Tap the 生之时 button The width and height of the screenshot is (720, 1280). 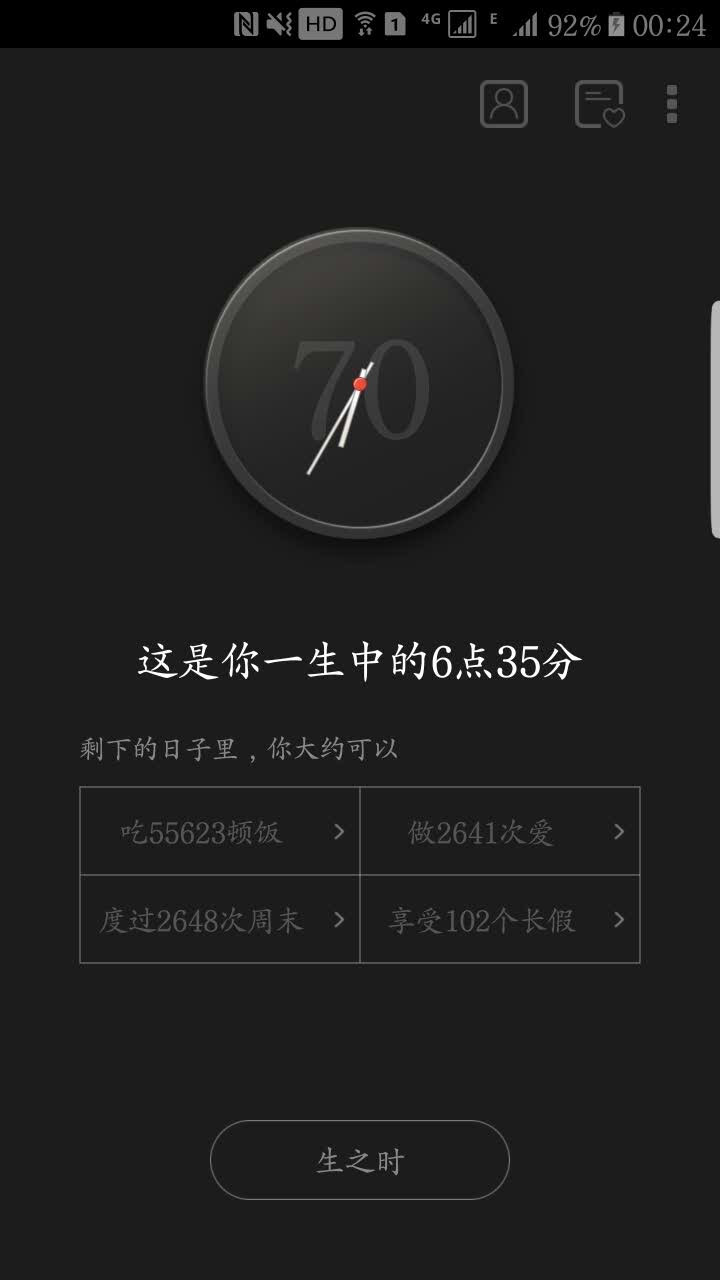360,1160
